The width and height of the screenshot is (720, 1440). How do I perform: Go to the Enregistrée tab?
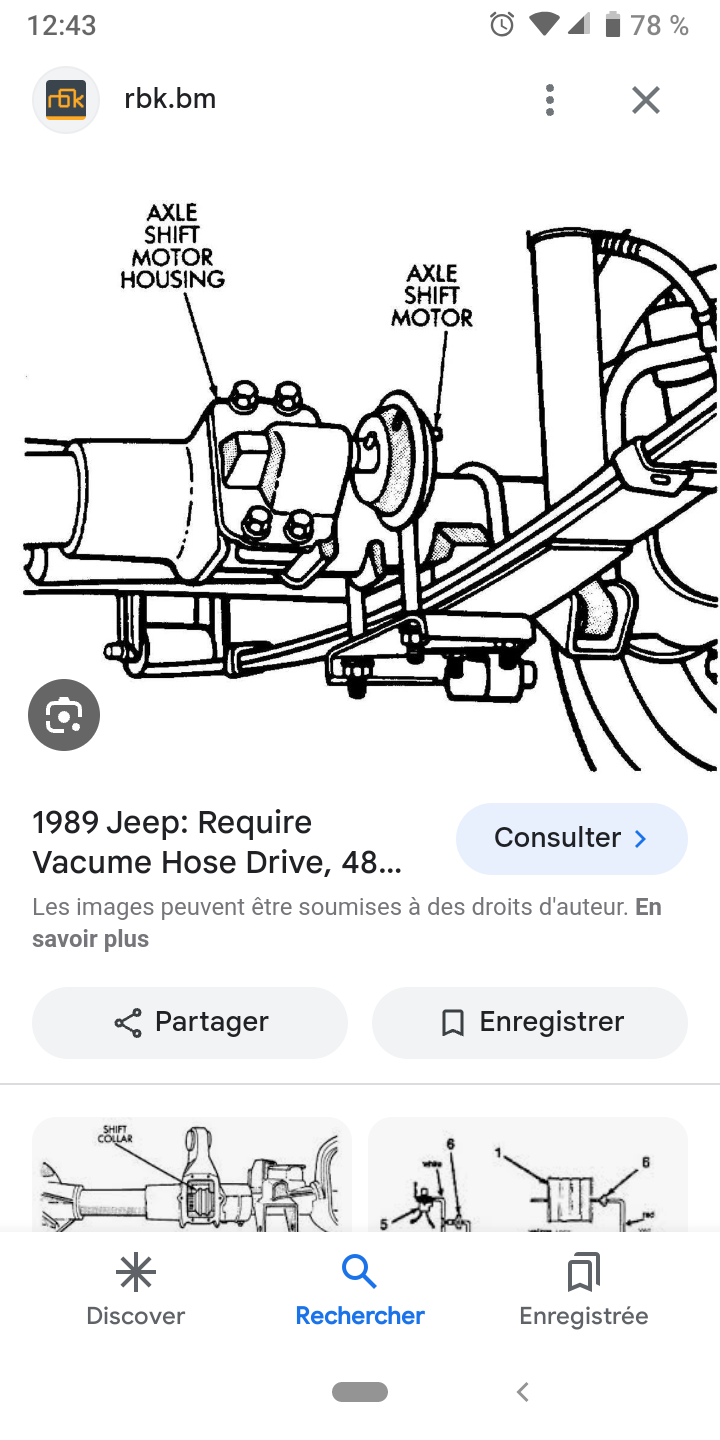pos(584,1290)
